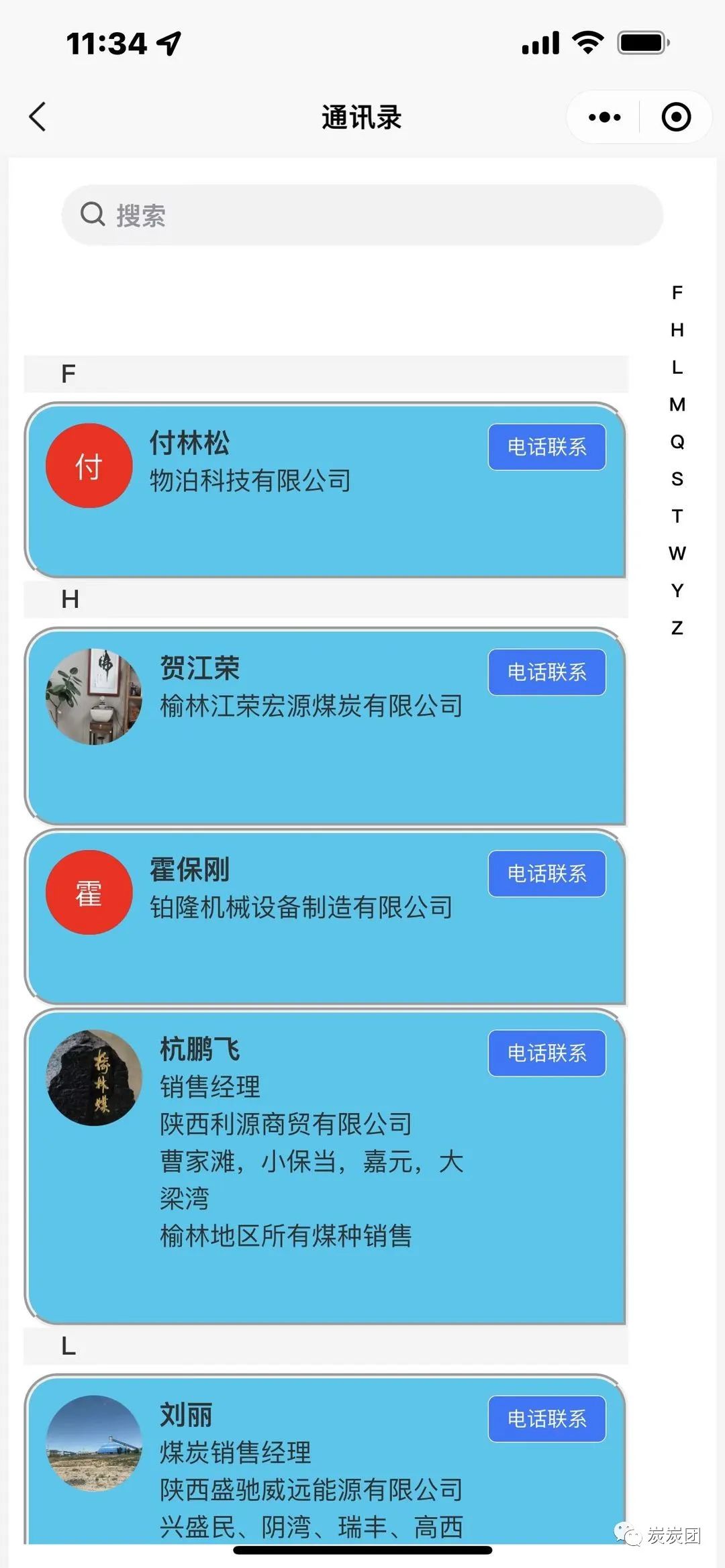Tap the Wi-Fi icon in status bar
Screen dimensions: 725x1568
(587, 42)
